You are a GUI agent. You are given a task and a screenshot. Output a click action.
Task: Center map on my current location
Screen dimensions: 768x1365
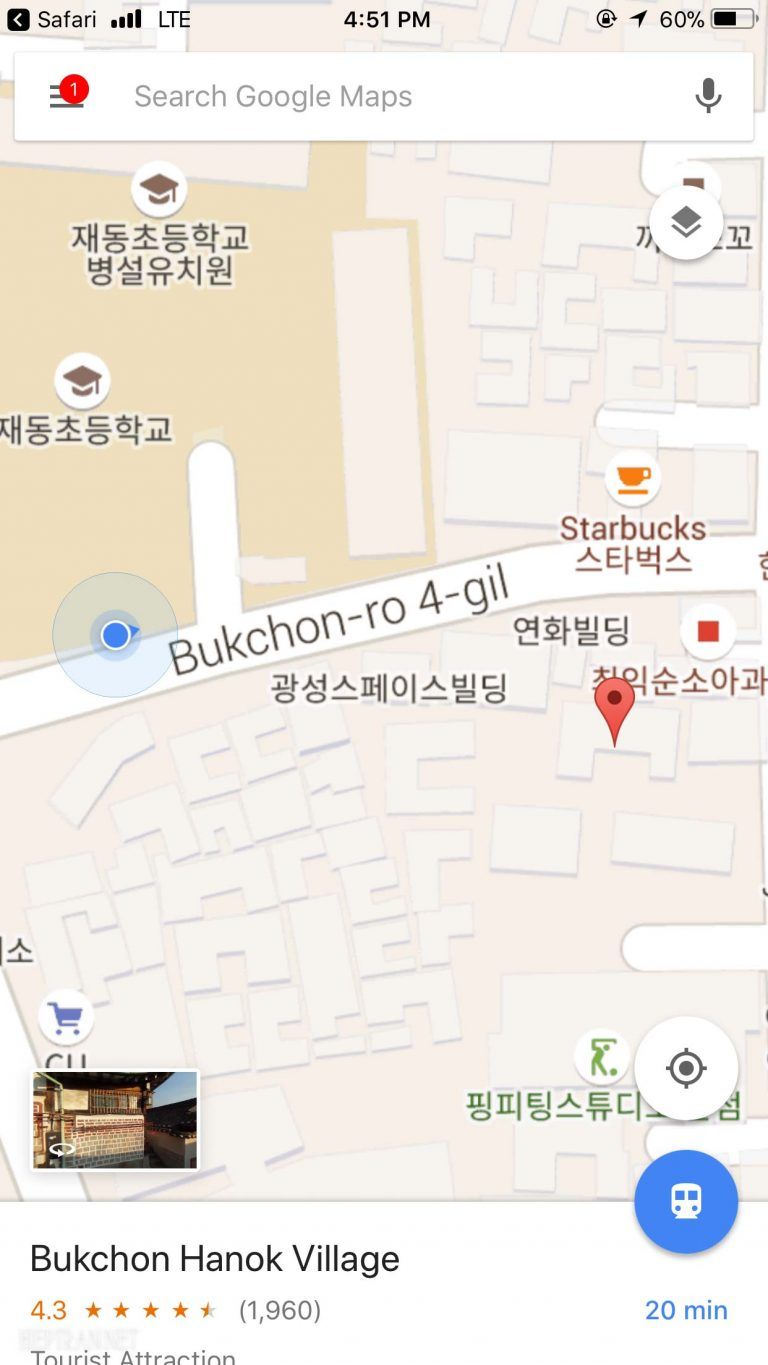(x=686, y=1068)
